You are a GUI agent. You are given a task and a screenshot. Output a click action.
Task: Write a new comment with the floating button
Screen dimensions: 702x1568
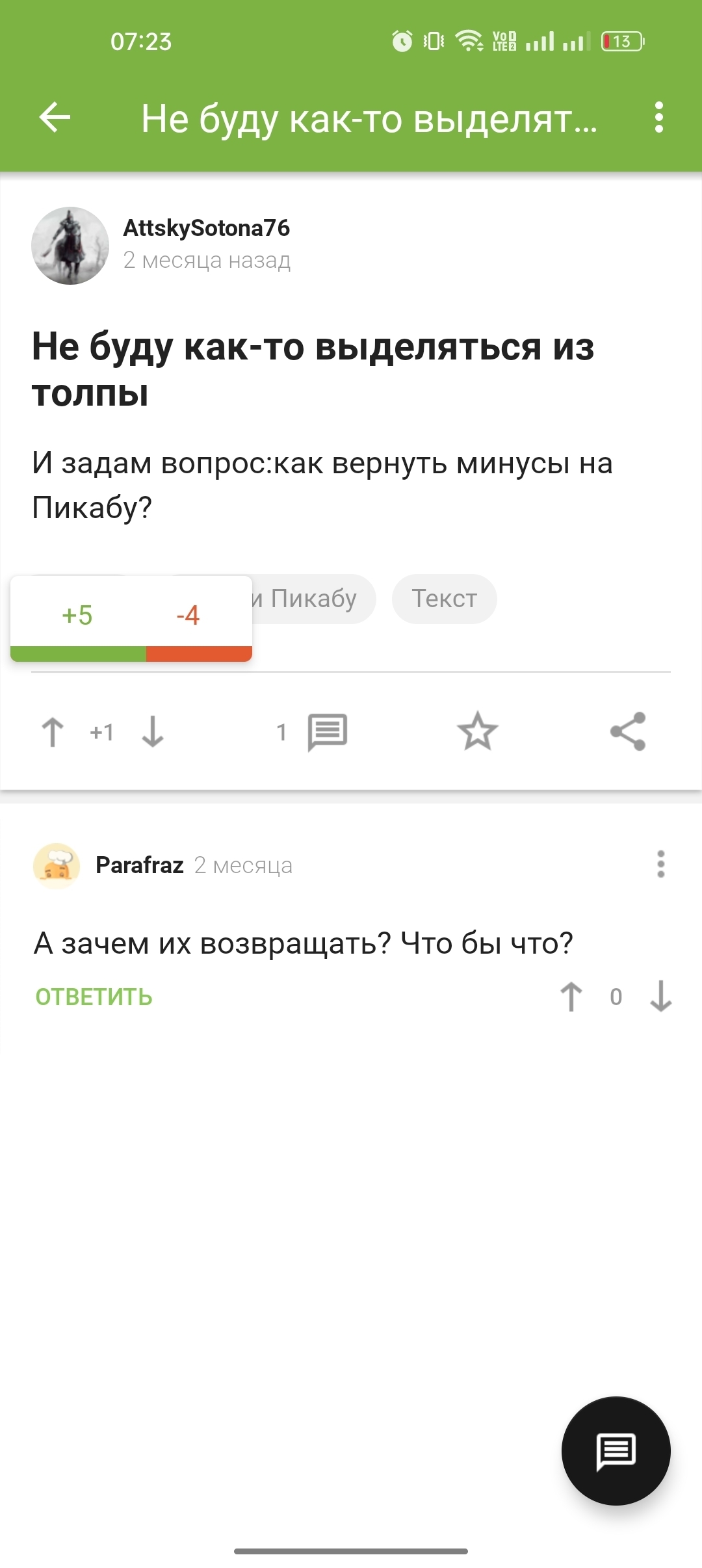click(616, 1451)
